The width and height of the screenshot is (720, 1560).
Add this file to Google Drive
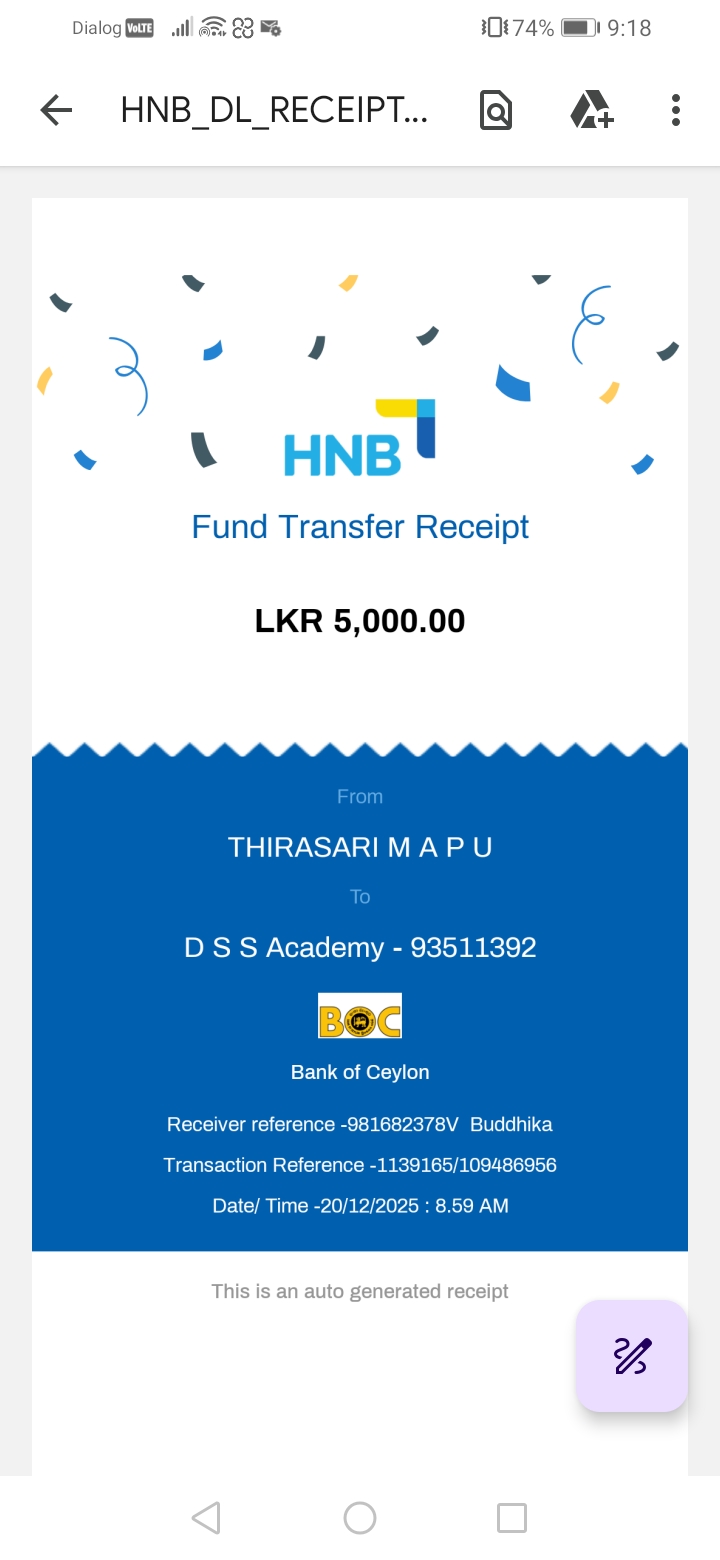(591, 110)
